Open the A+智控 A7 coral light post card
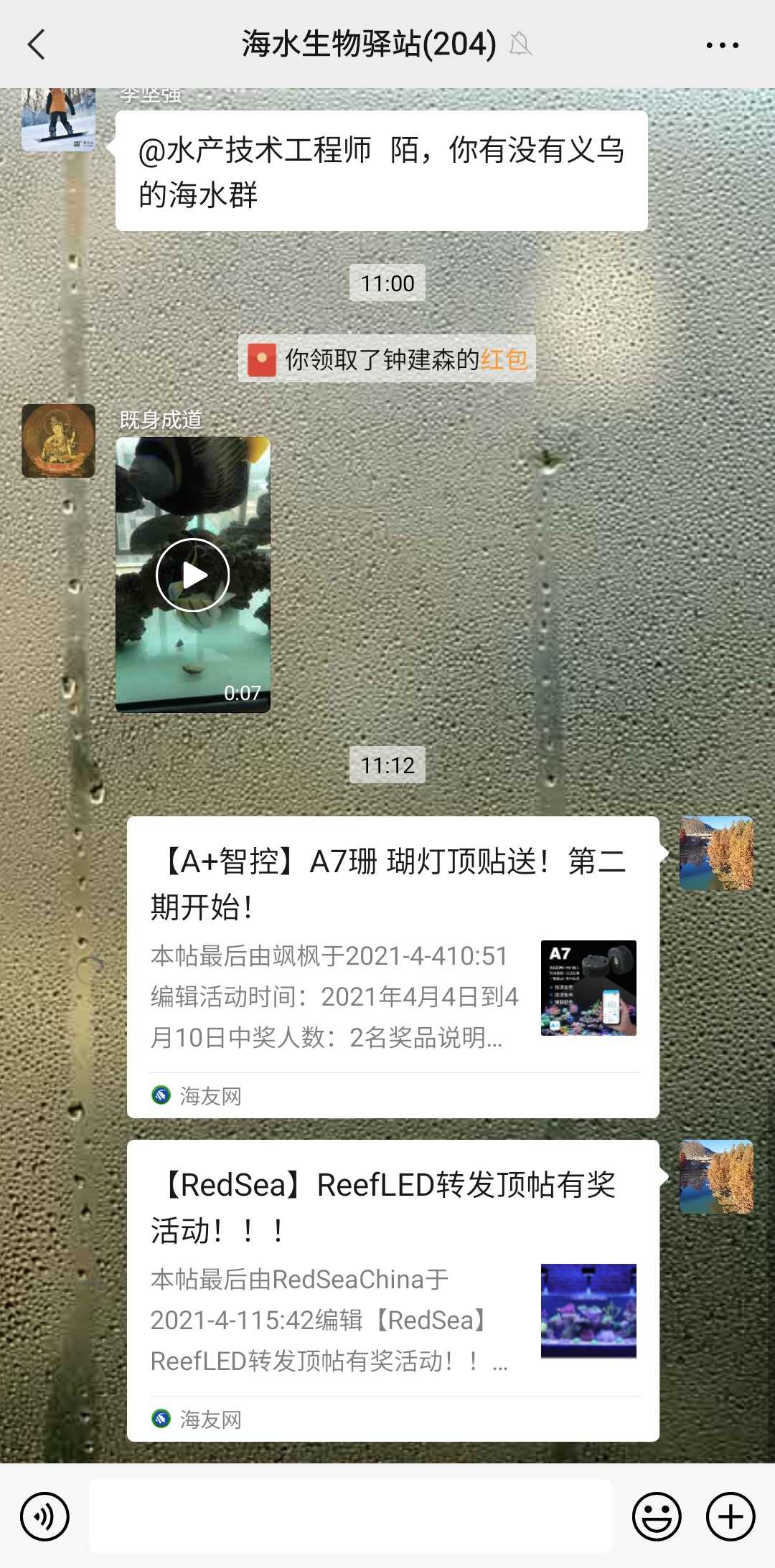 pos(393,965)
